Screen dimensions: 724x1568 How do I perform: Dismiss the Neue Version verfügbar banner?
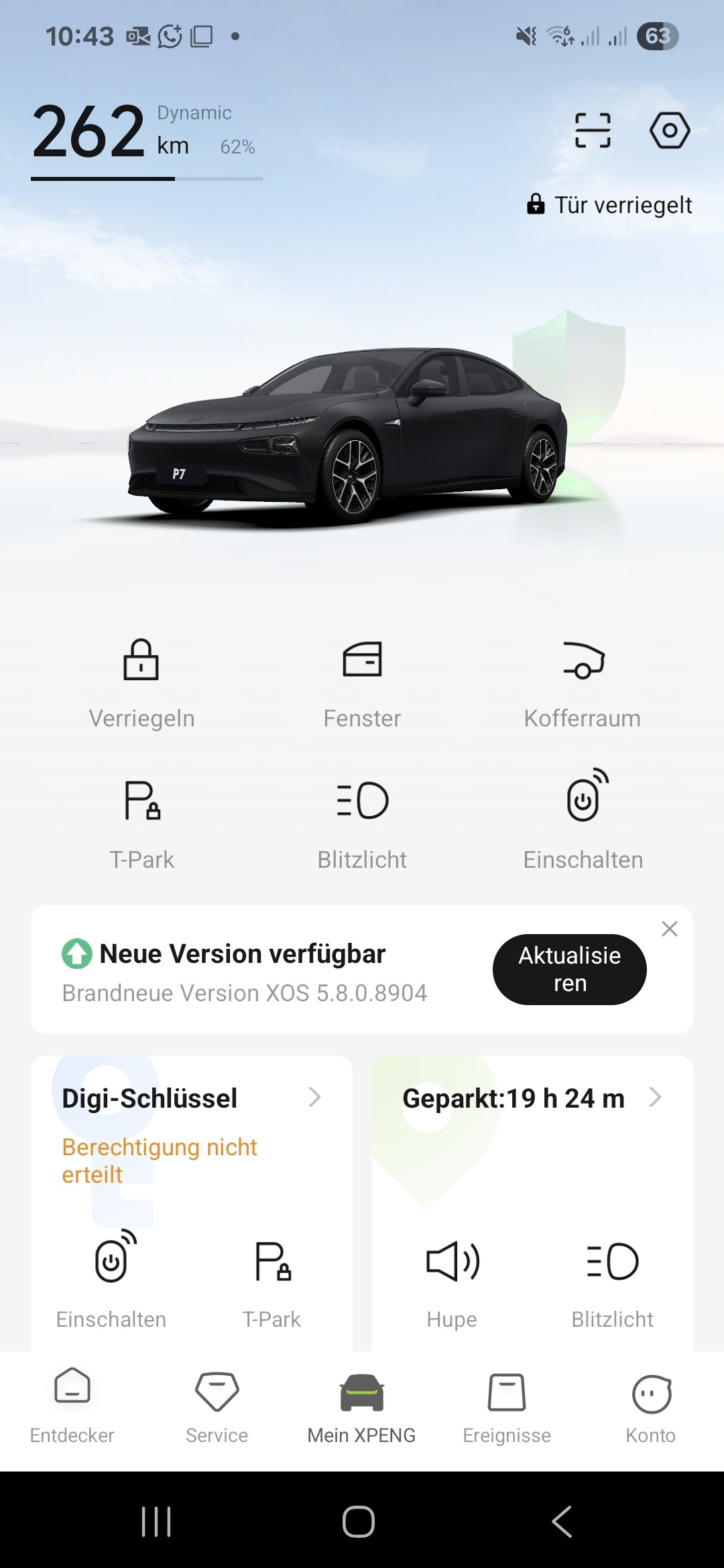click(669, 929)
